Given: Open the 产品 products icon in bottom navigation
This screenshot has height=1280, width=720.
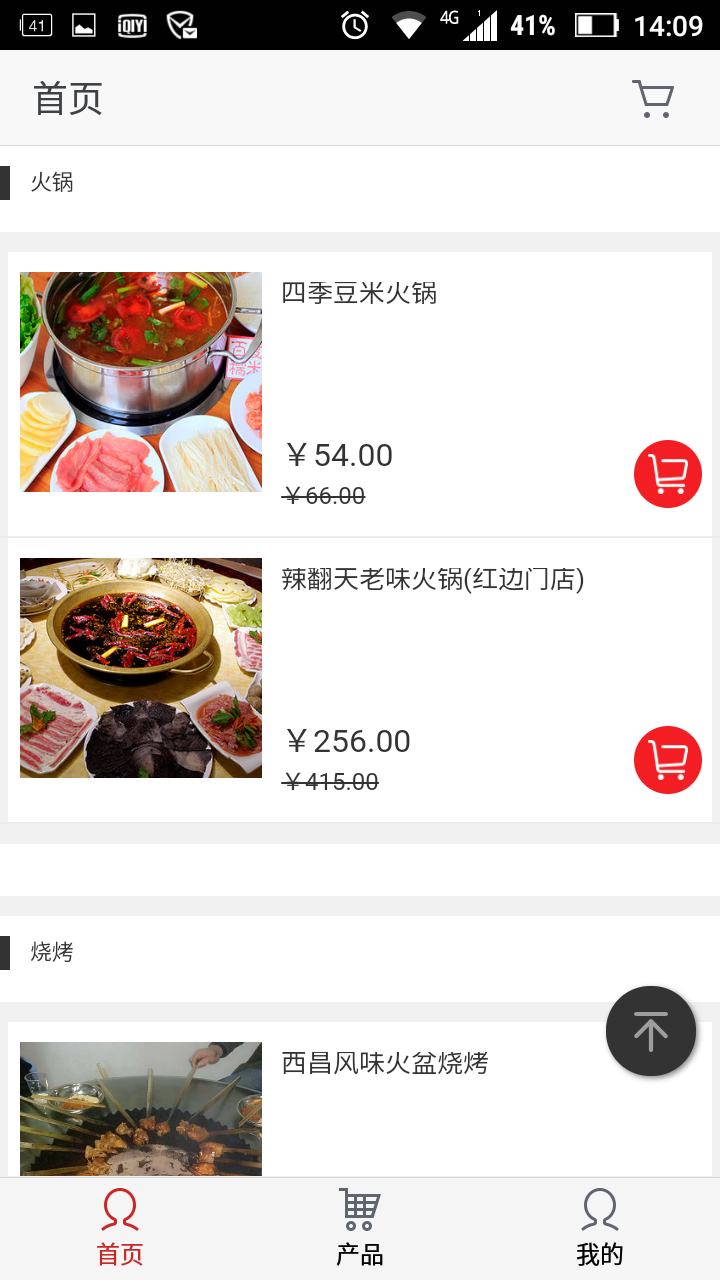Looking at the screenshot, I should coord(359,1209).
